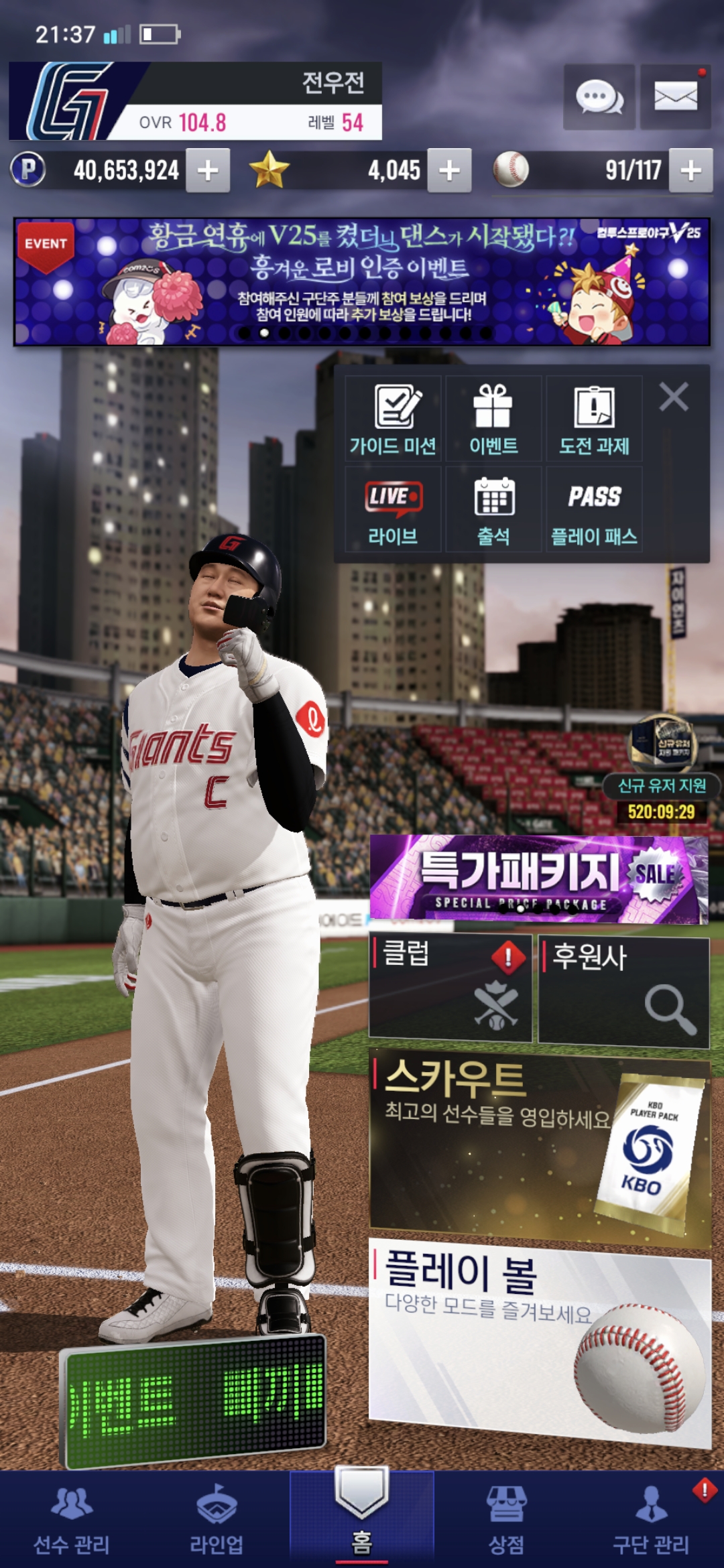Open 플레이 패스
The width and height of the screenshot is (724, 1568).
(x=594, y=509)
